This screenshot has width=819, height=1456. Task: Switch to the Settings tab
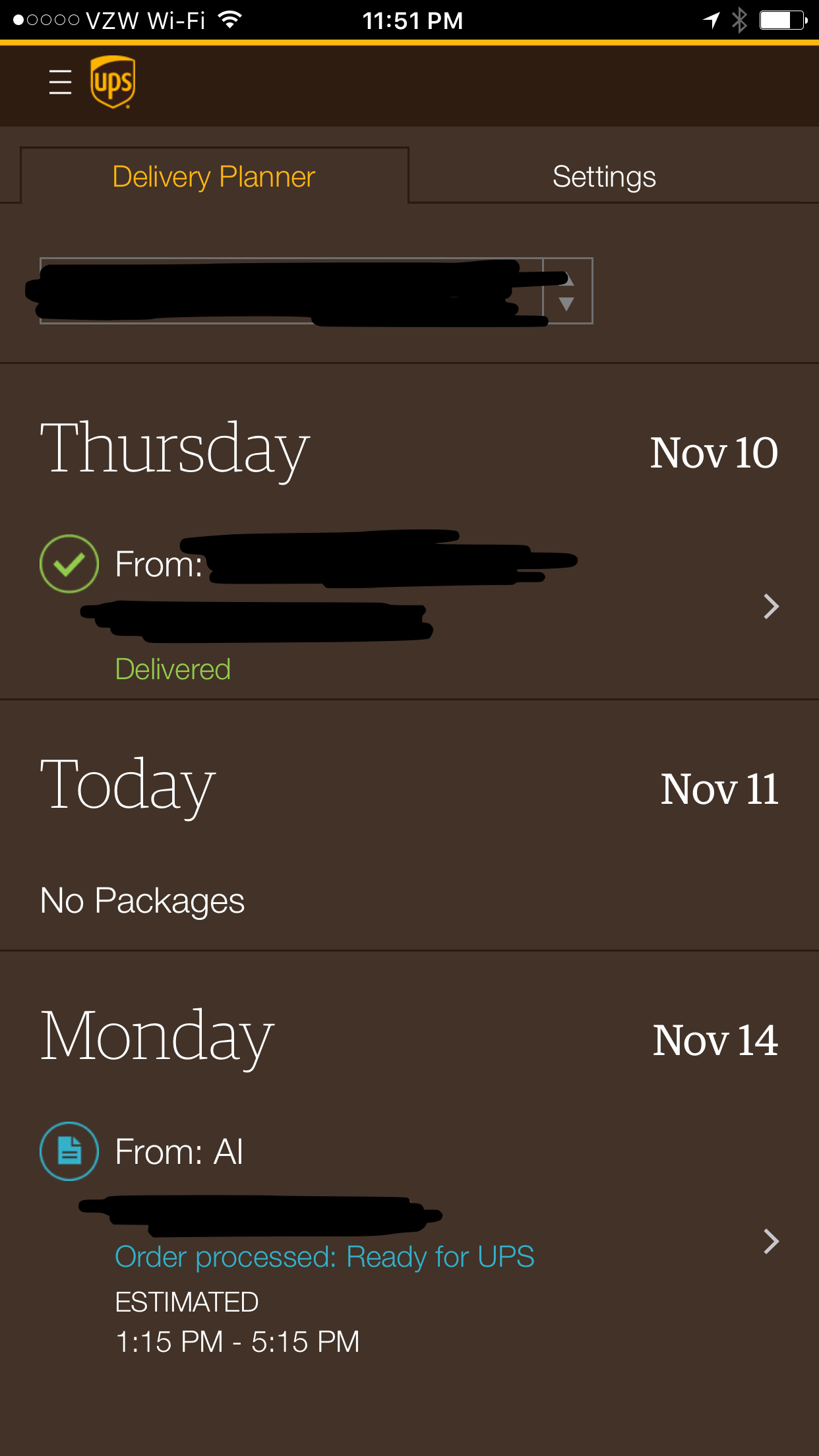pos(604,177)
